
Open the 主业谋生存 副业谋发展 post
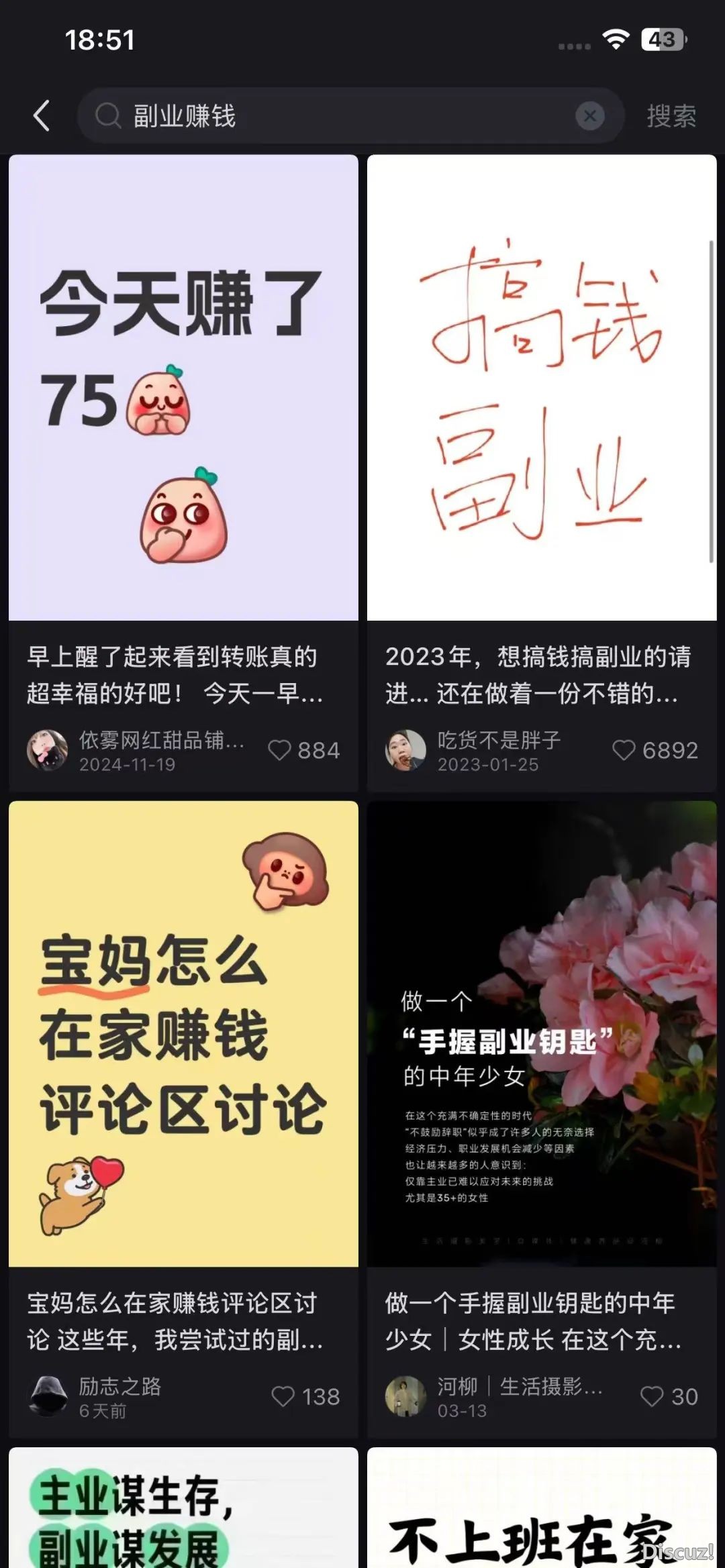(x=183, y=1510)
